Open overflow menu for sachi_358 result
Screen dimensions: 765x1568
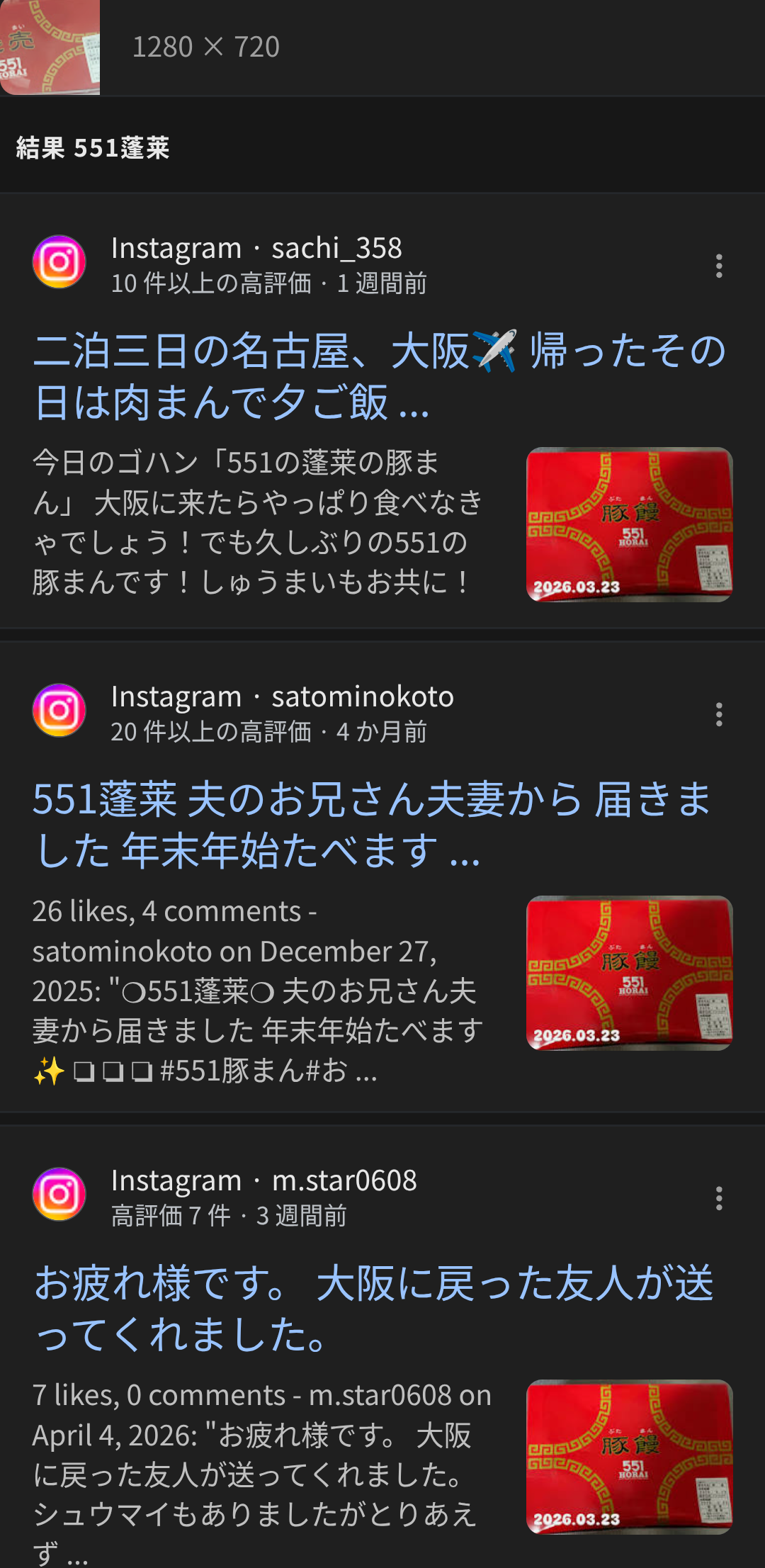tap(718, 266)
